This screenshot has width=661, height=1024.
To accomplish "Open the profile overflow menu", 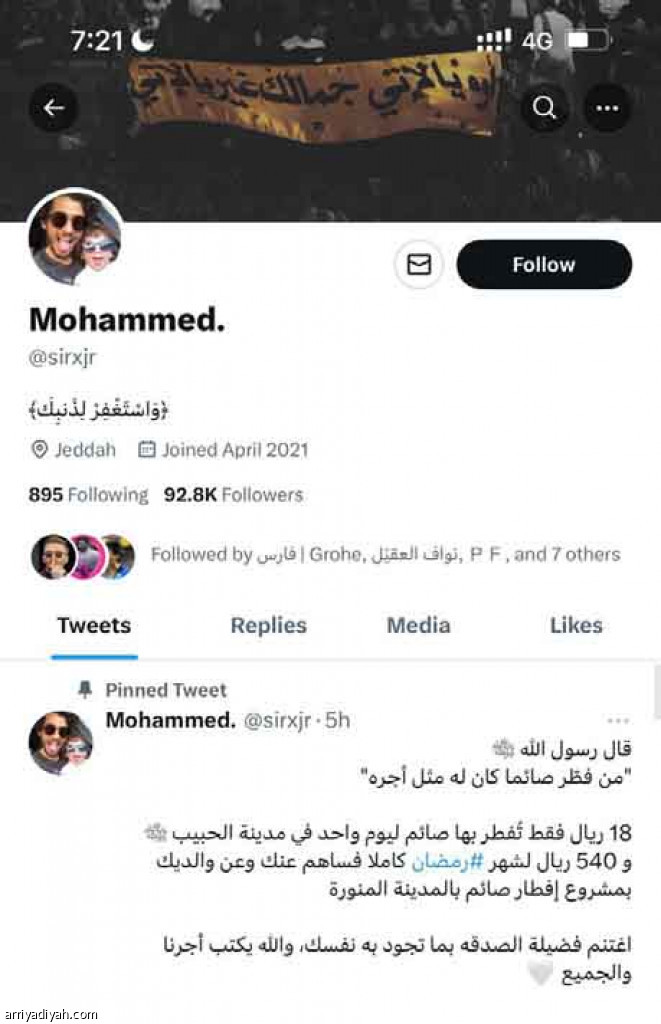I will point(606,108).
